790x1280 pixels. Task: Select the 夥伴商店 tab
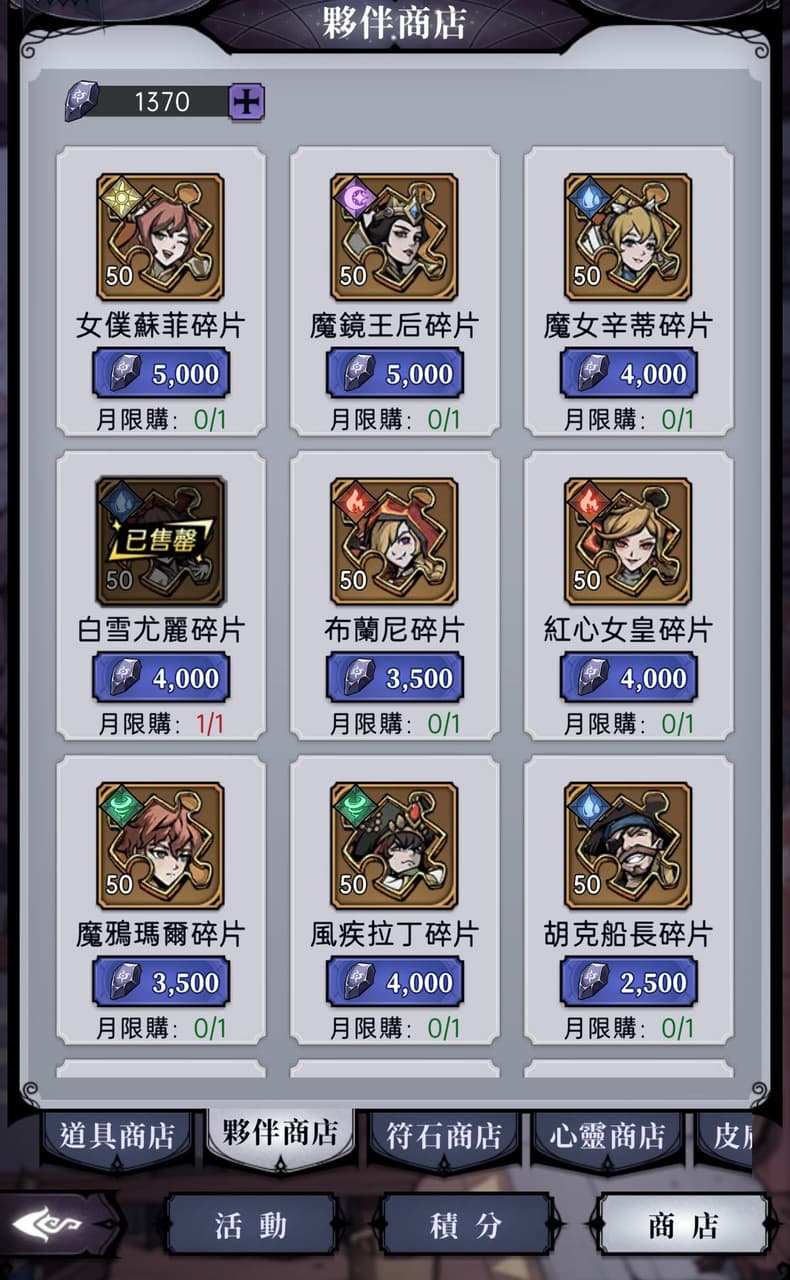pyautogui.click(x=281, y=1135)
